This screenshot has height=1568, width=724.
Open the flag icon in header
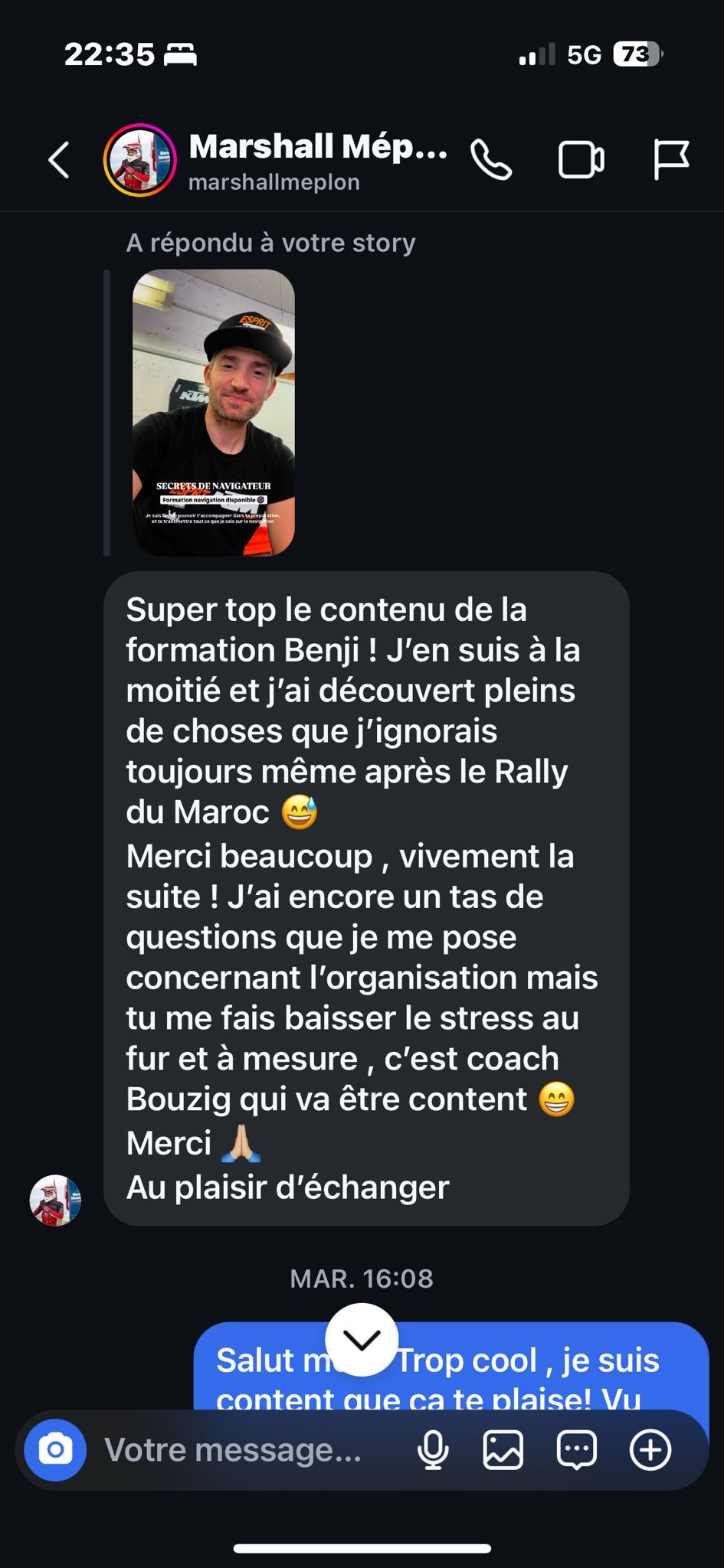point(671,160)
